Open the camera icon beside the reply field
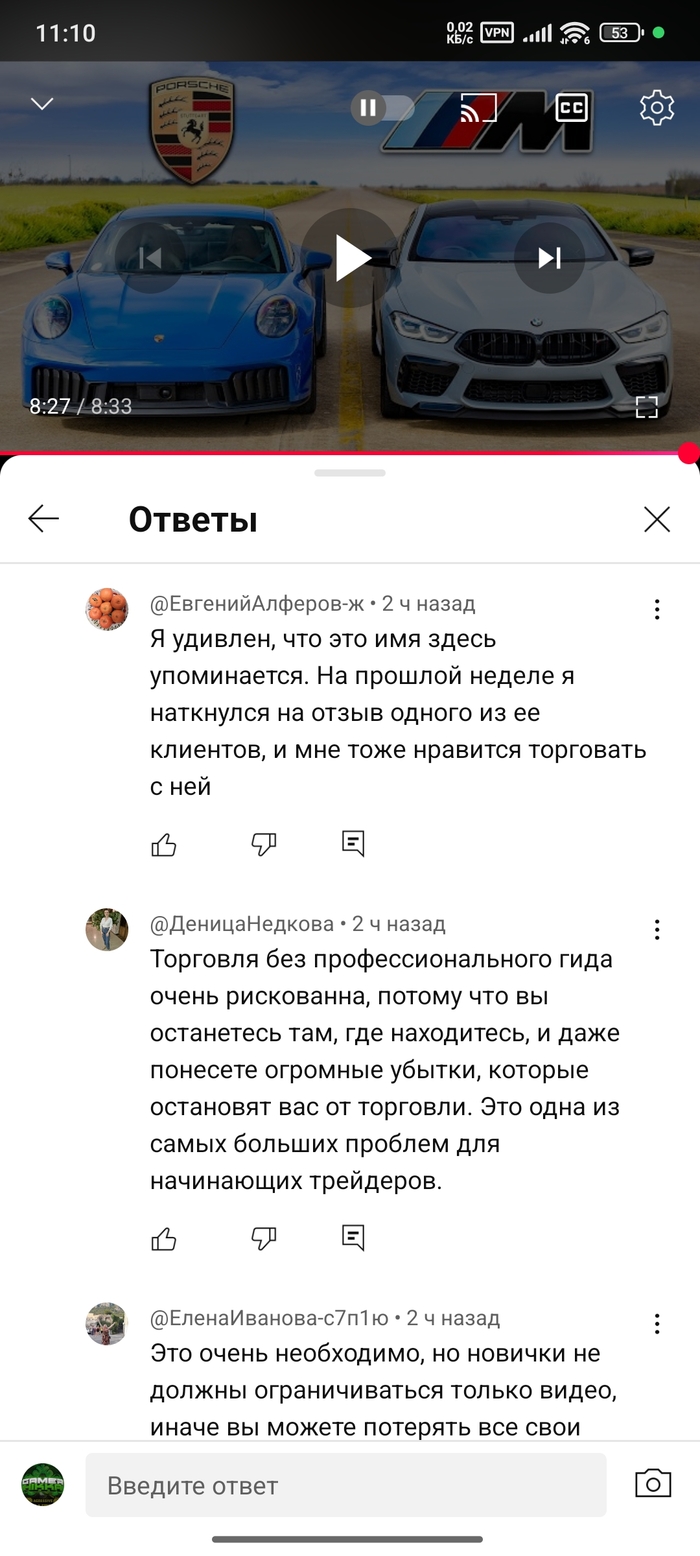 653,1483
